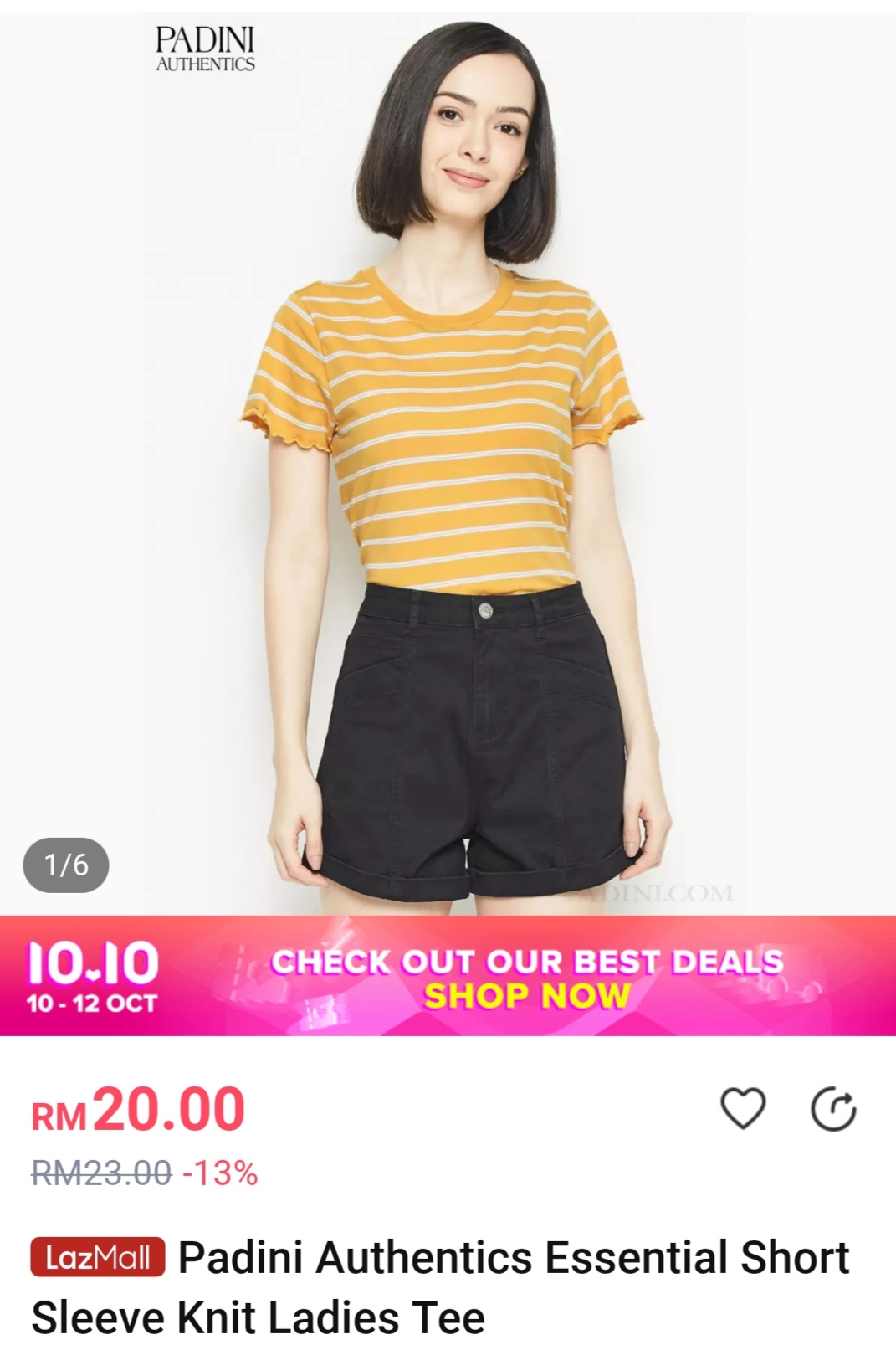The image size is (896, 1345).
Task: Add this tee to wishlist
Action: coord(742,1109)
